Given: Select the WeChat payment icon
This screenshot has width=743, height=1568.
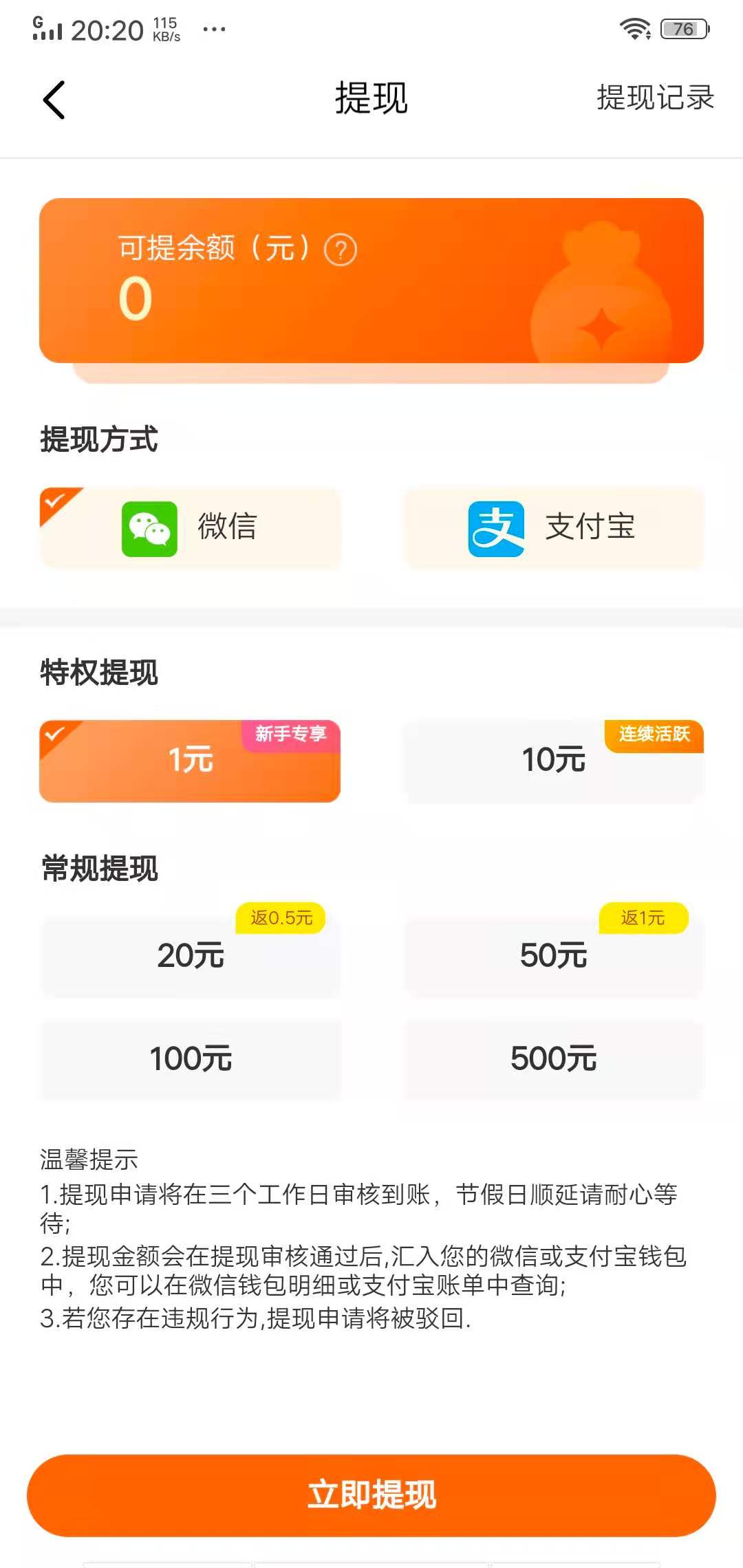Looking at the screenshot, I should coord(150,528).
